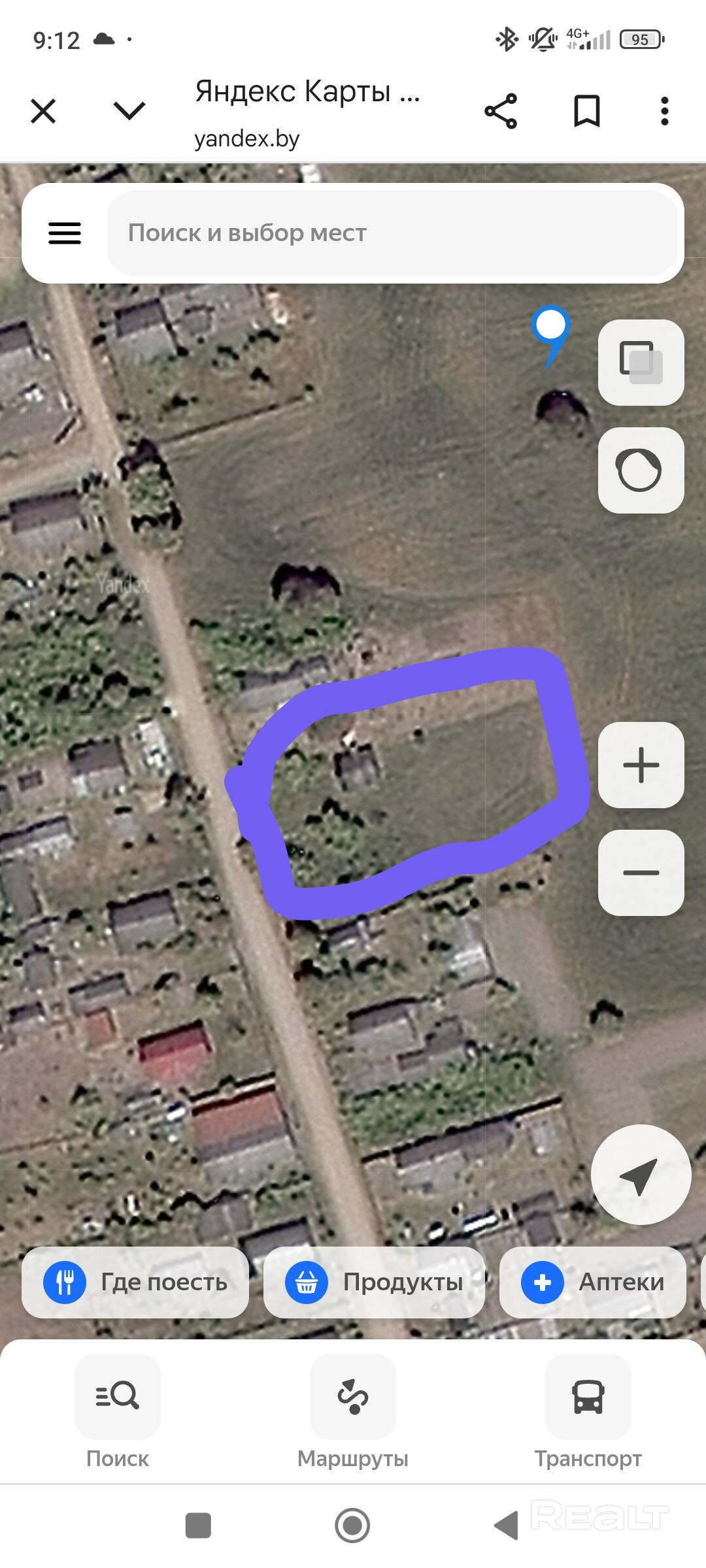Screen dimensions: 706x1568
Task: Zoom in on the map
Action: [641, 765]
